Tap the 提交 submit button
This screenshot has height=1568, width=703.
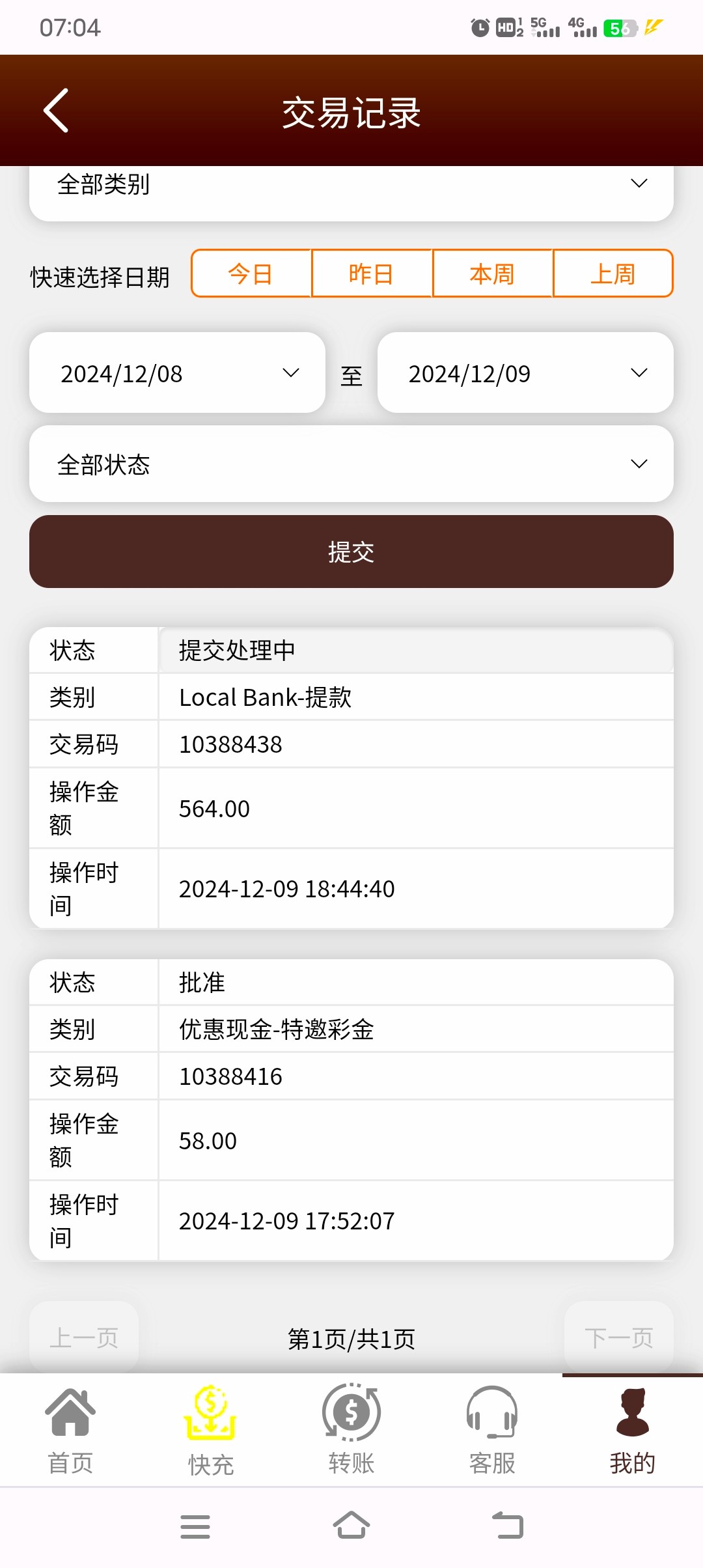pyautogui.click(x=351, y=552)
